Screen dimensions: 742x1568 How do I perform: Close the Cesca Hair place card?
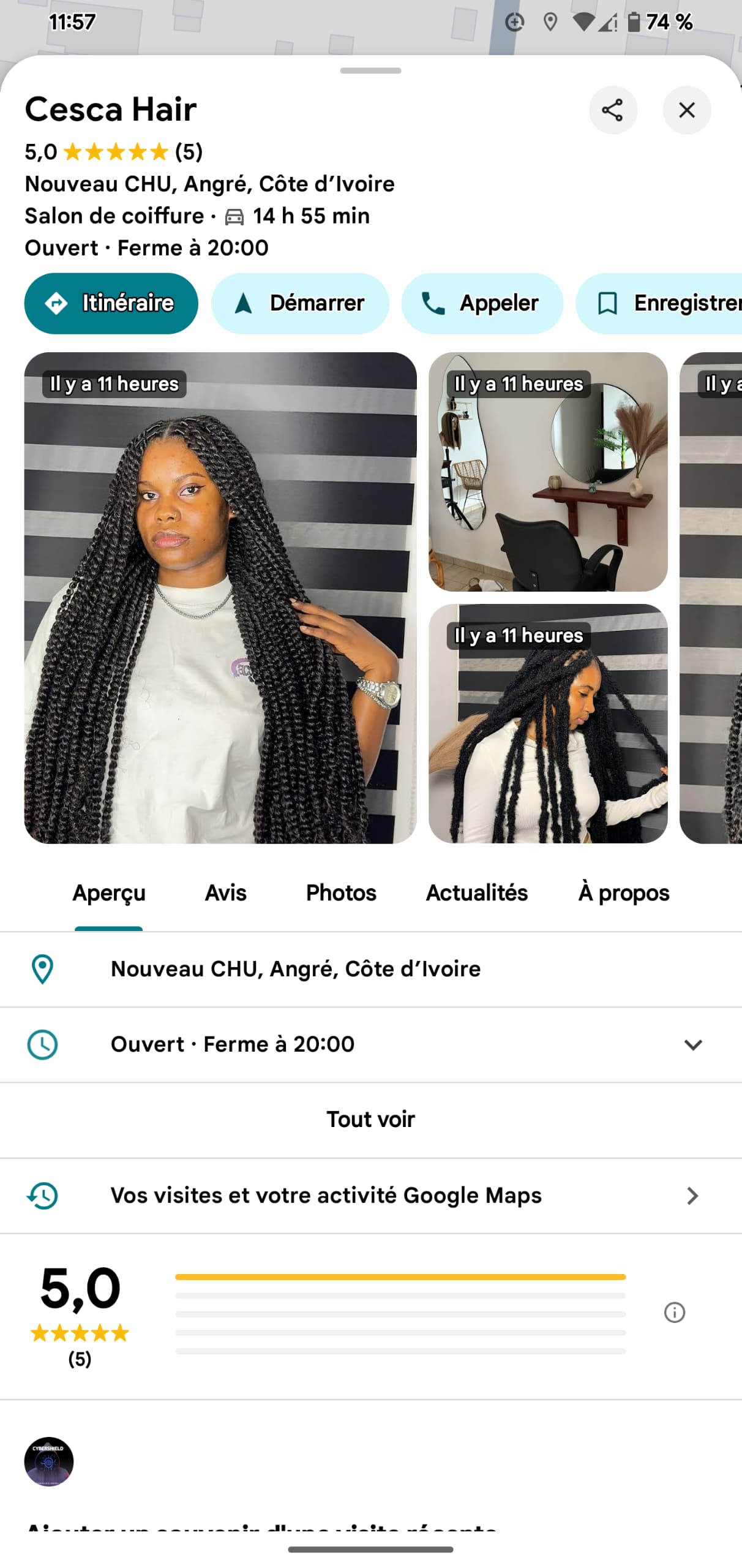[686, 110]
